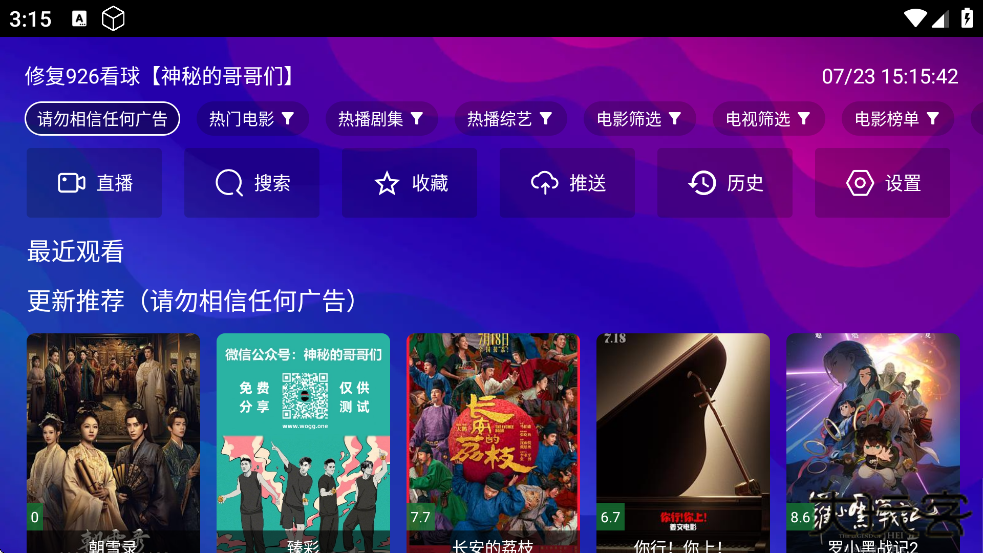Image resolution: width=983 pixels, height=553 pixels.
Task: Open 收藏 favorites
Action: click(x=409, y=183)
